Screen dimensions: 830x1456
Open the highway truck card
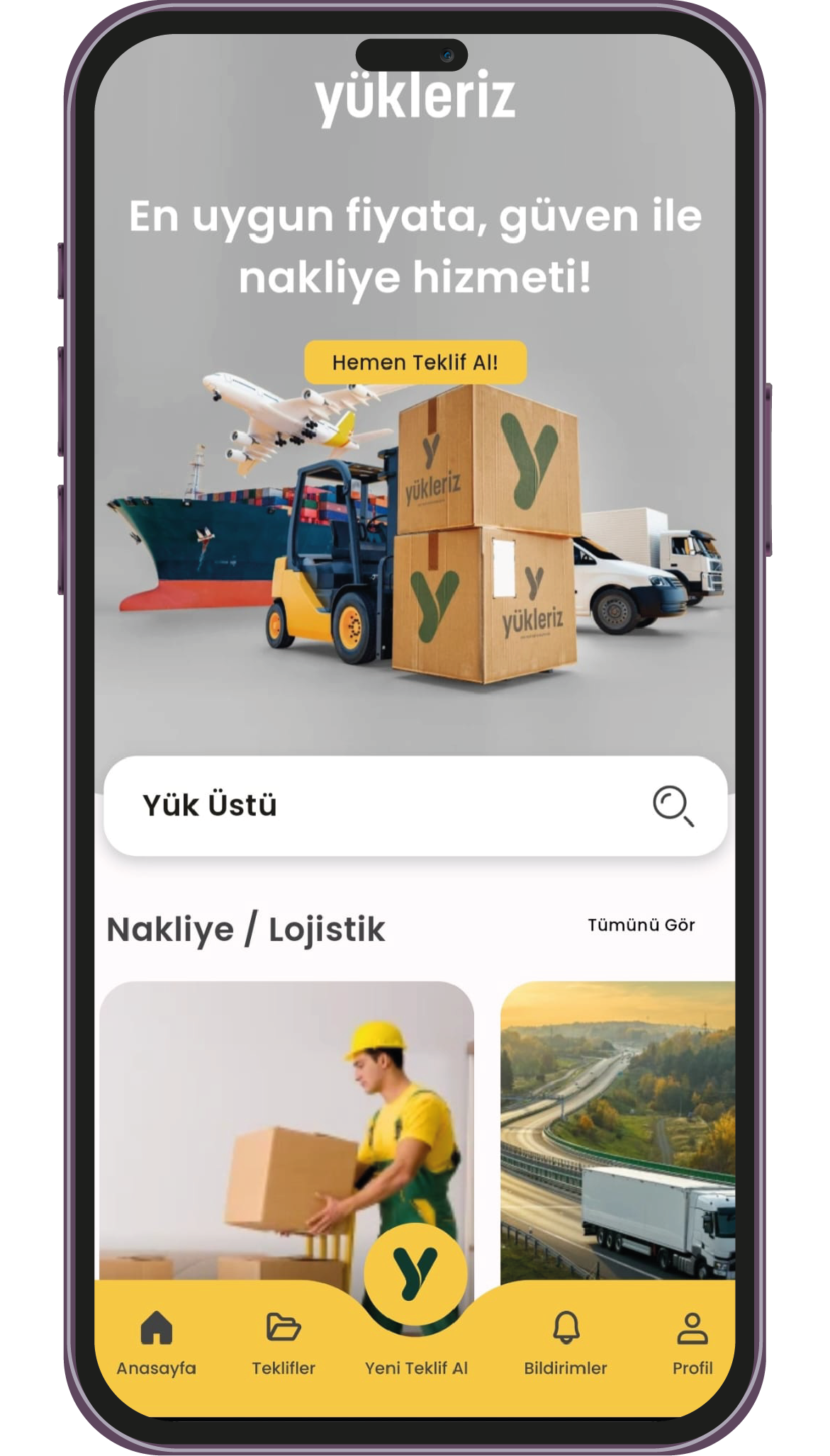617,1127
